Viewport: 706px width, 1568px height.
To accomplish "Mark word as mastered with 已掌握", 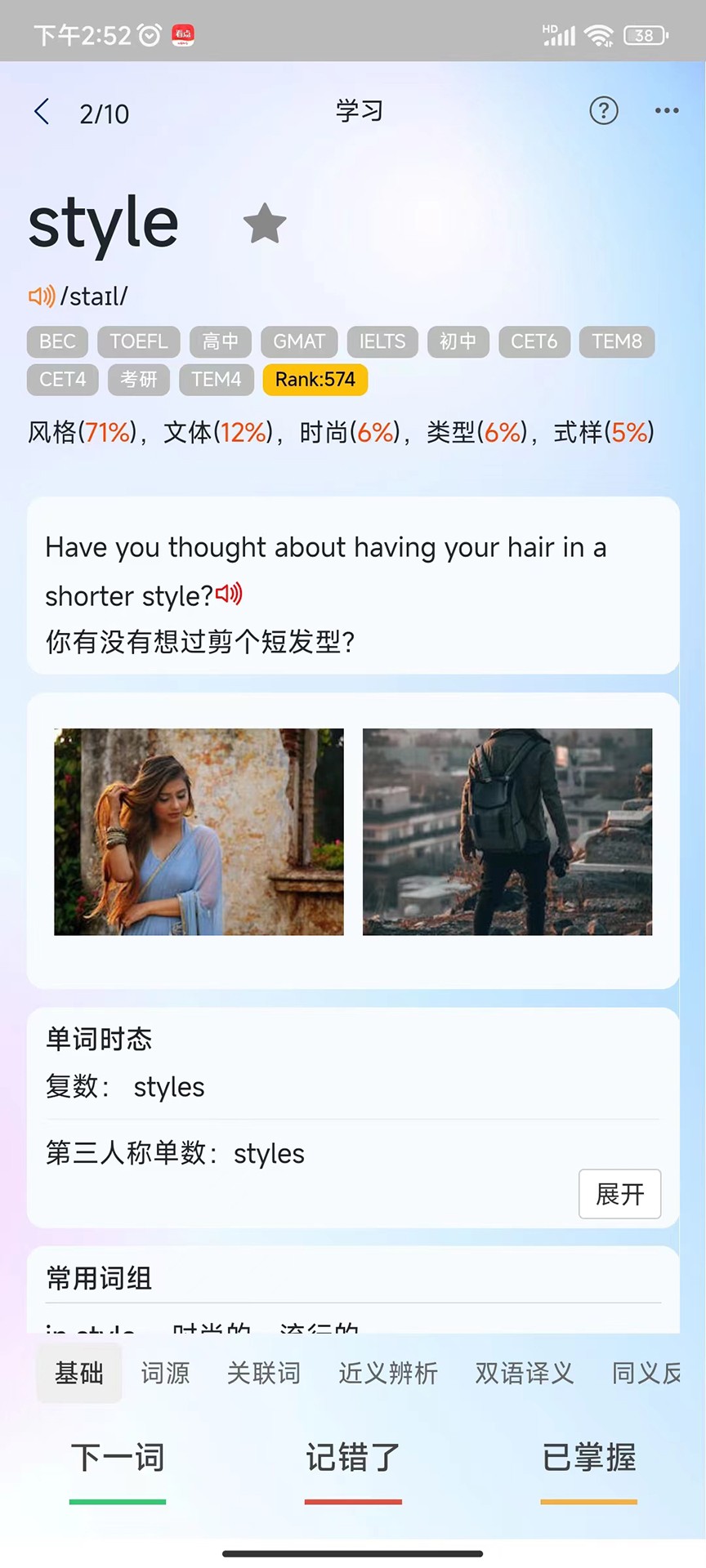I will point(588,1459).
